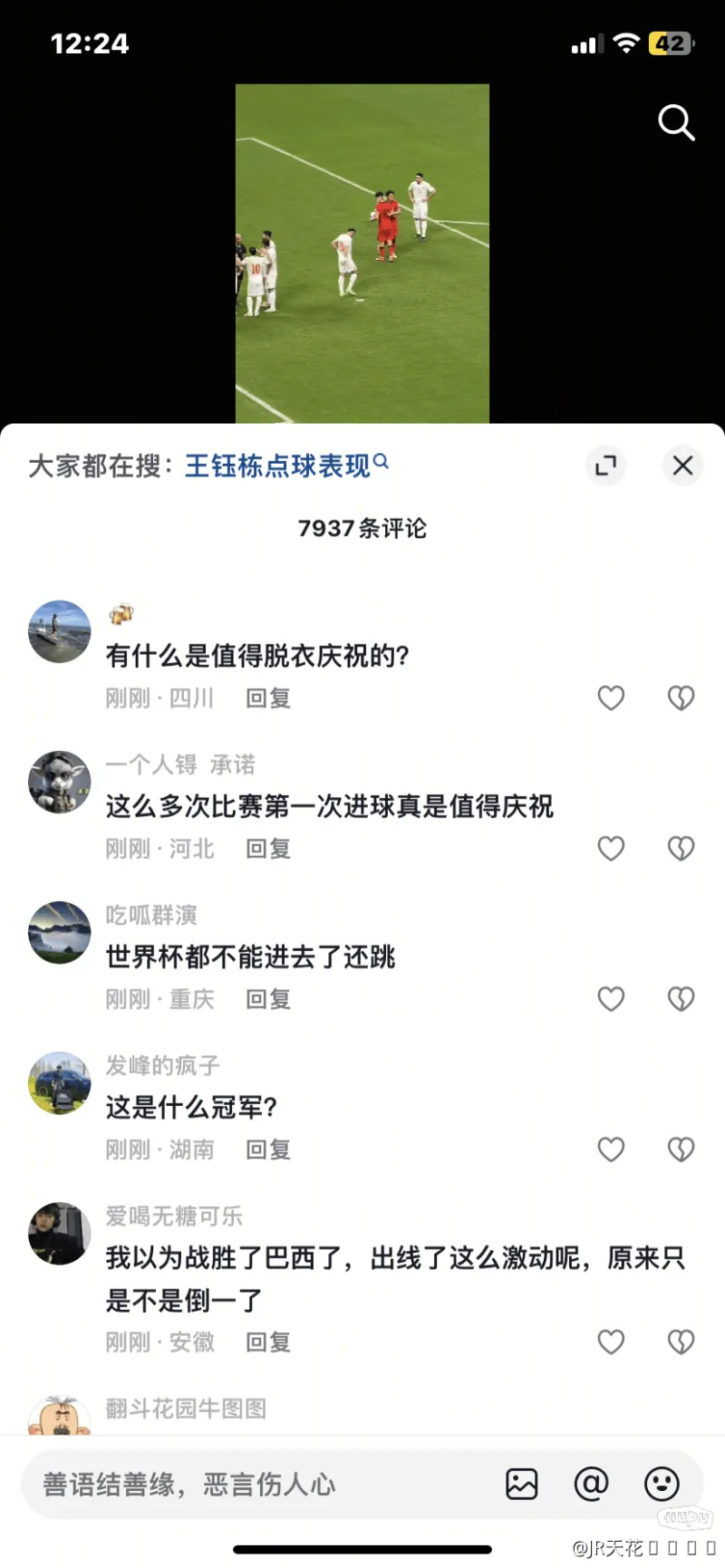This screenshot has height=1568, width=725.
Task: Reply to 发峰的疯子's comment
Action: 268,1150
